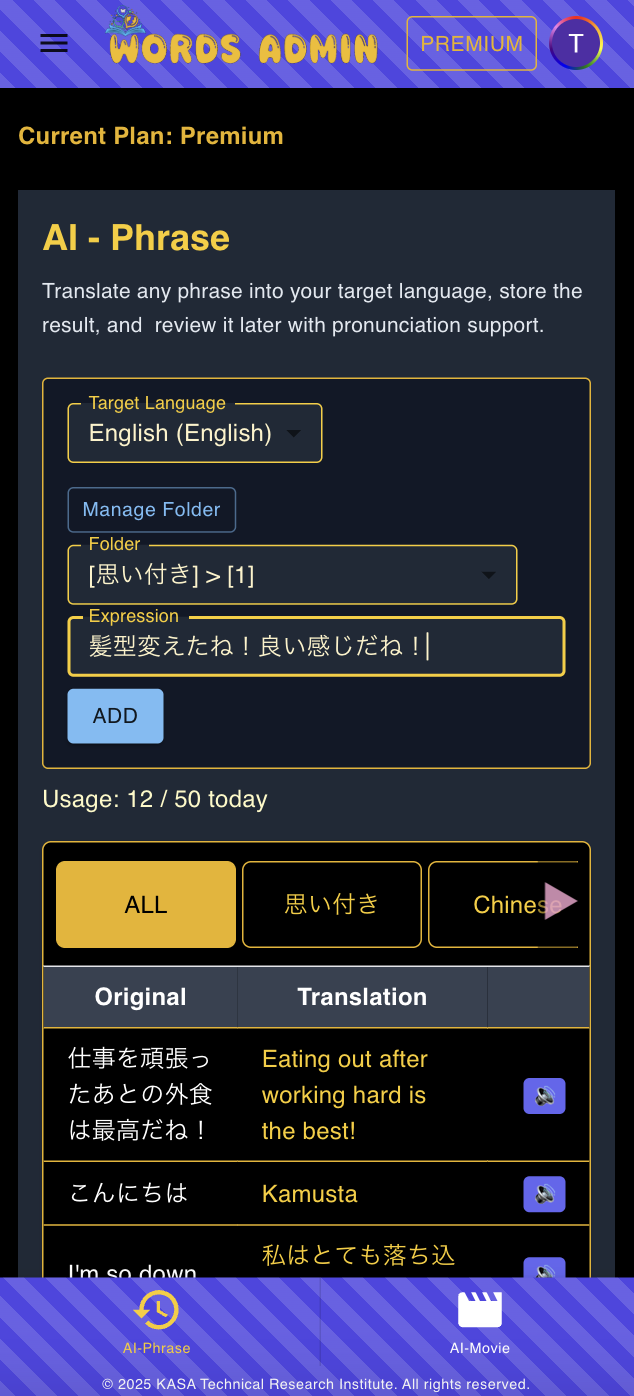Viewport: 634px width, 1396px height.
Task: Open Manage Folder
Action: (x=152, y=510)
